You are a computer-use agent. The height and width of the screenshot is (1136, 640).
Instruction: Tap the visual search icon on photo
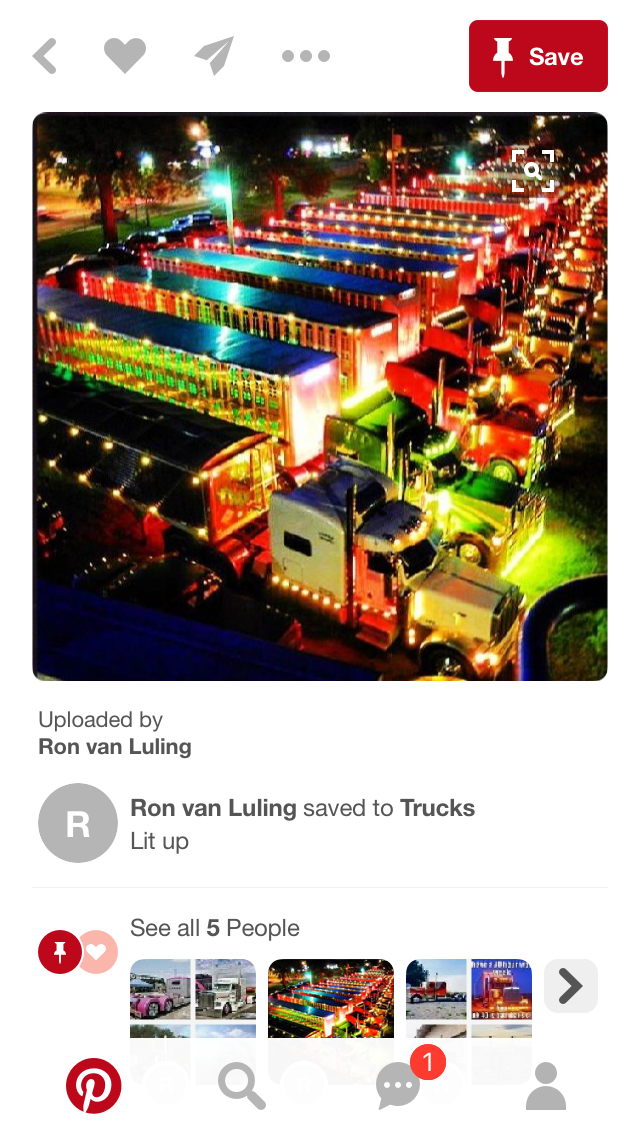point(532,171)
